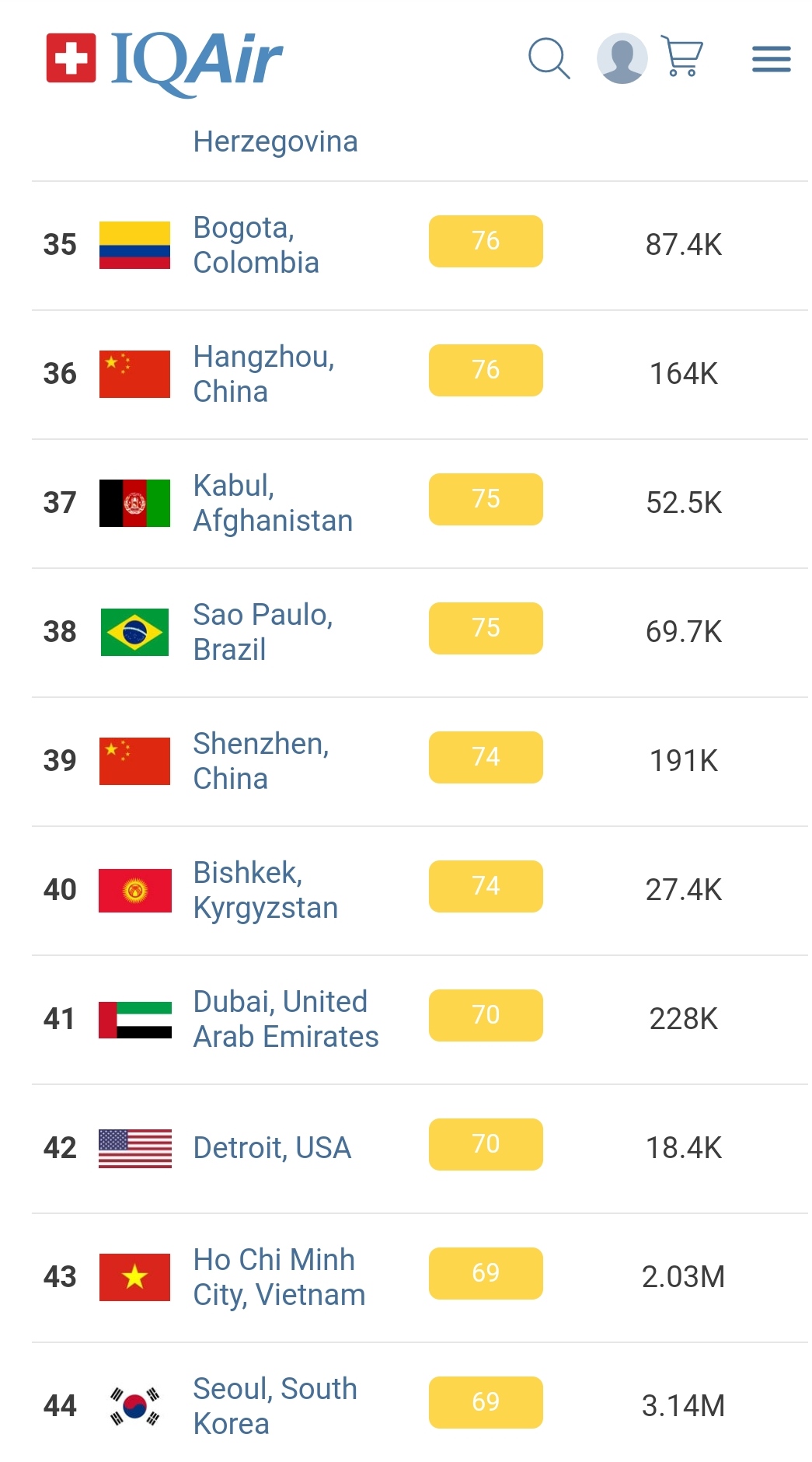The image size is (812, 1462).
Task: Go to IQAir home via logo
Action: click(165, 59)
